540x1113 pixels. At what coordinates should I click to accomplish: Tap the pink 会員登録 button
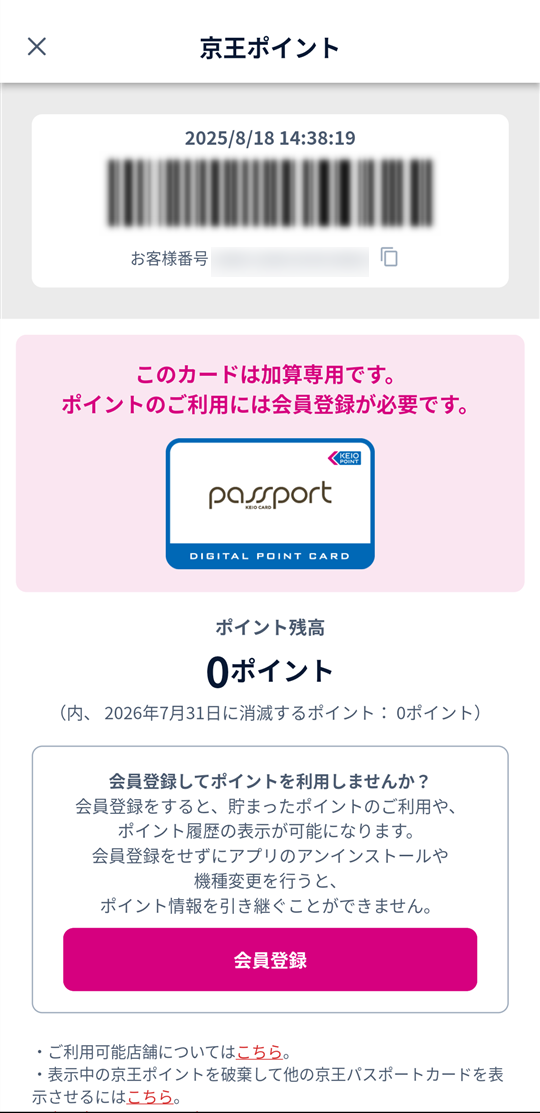coord(270,959)
